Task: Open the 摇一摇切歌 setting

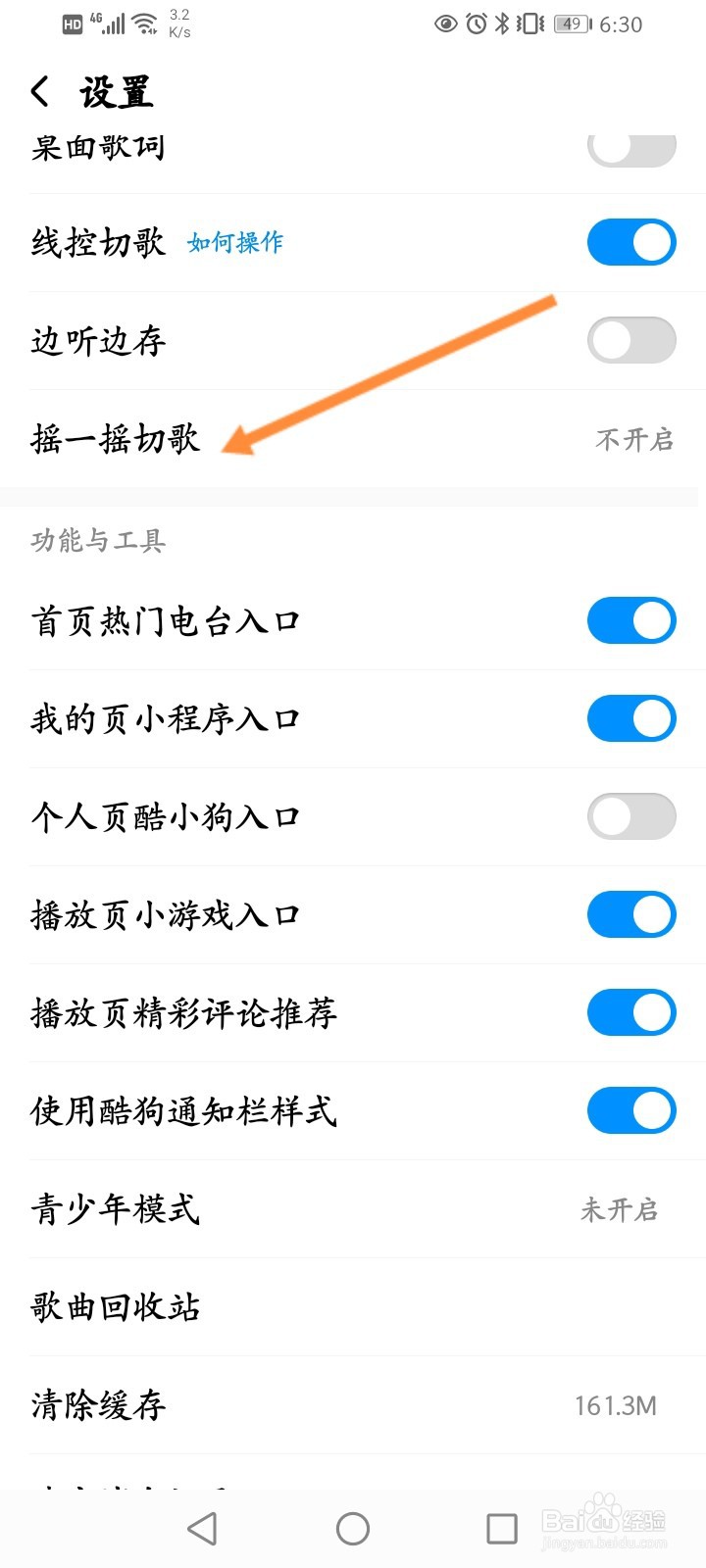Action: 353,439
